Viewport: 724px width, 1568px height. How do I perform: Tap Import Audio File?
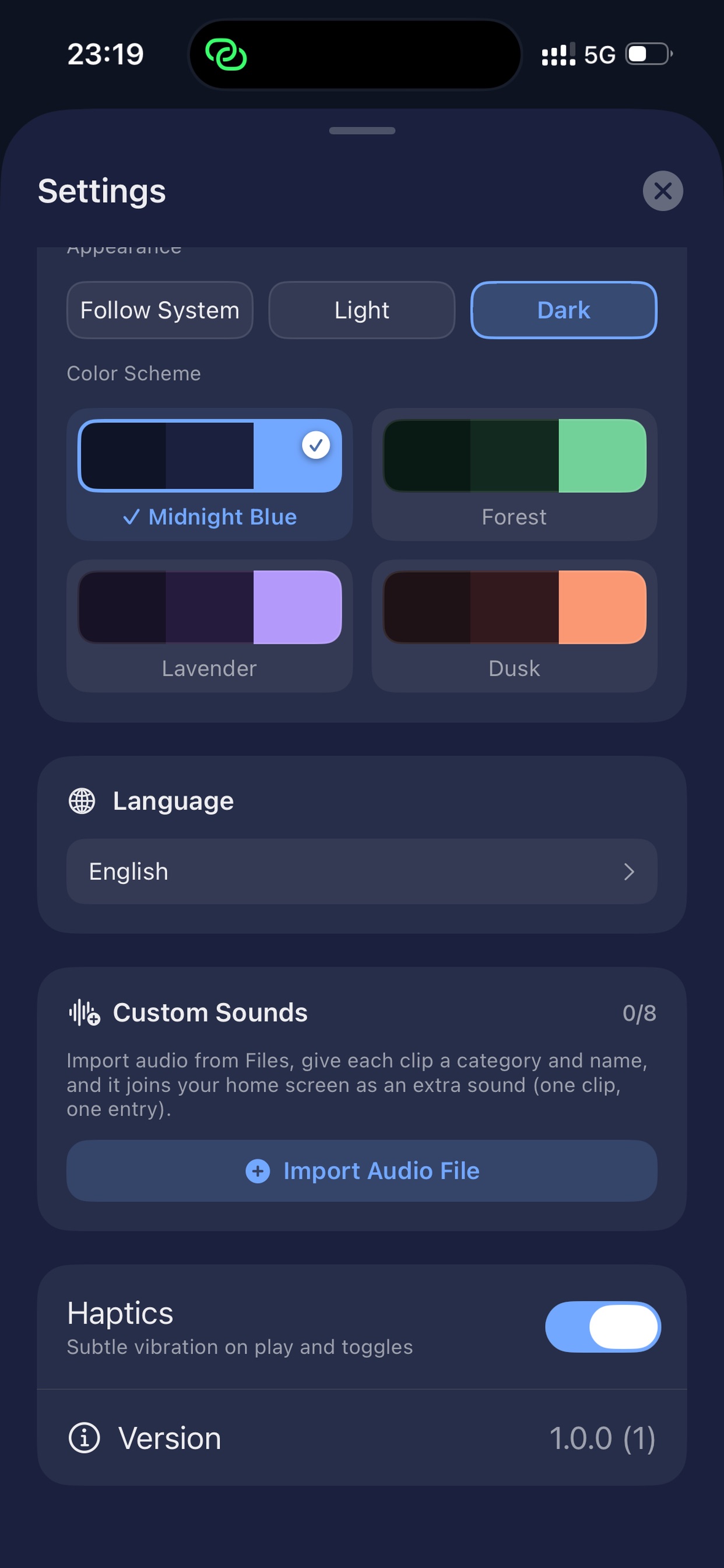pos(362,1171)
